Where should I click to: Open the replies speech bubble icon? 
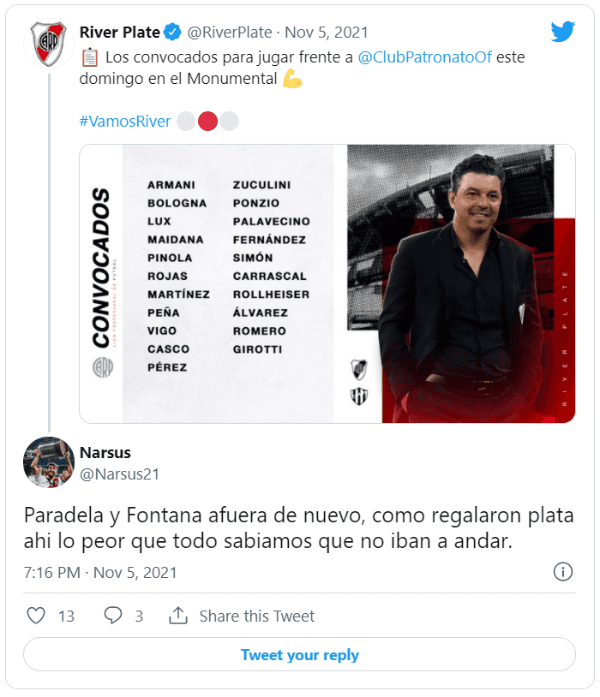click(114, 615)
